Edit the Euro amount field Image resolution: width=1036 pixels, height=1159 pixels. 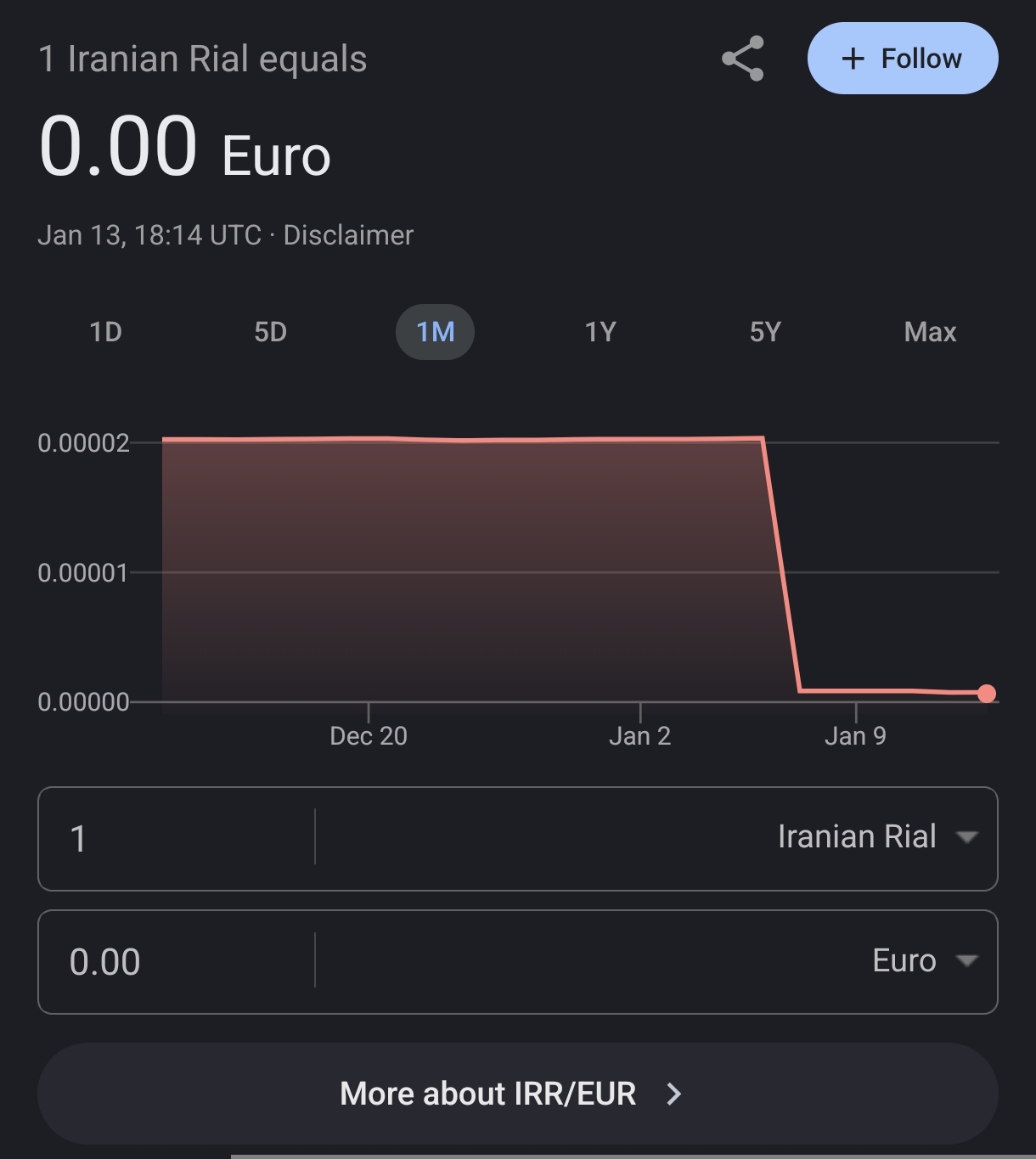tap(176, 962)
